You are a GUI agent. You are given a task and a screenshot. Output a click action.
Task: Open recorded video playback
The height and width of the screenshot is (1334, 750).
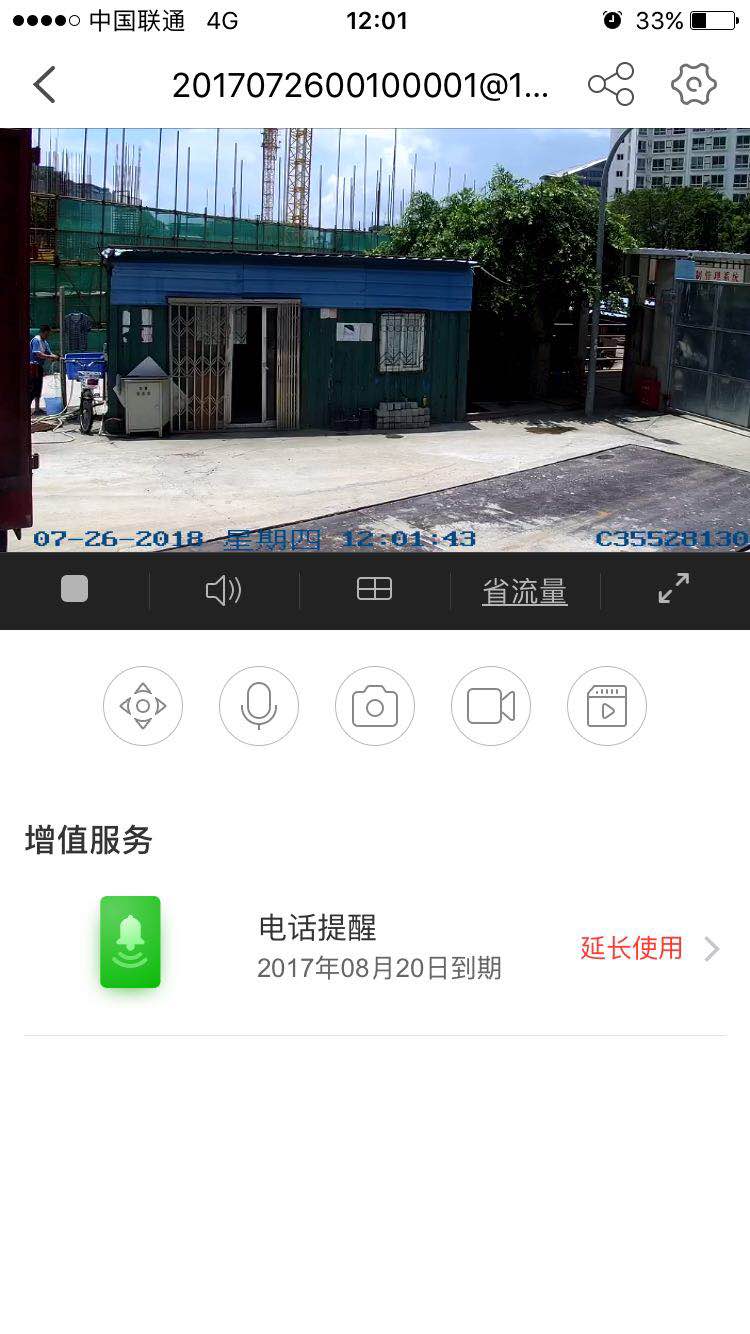(607, 706)
